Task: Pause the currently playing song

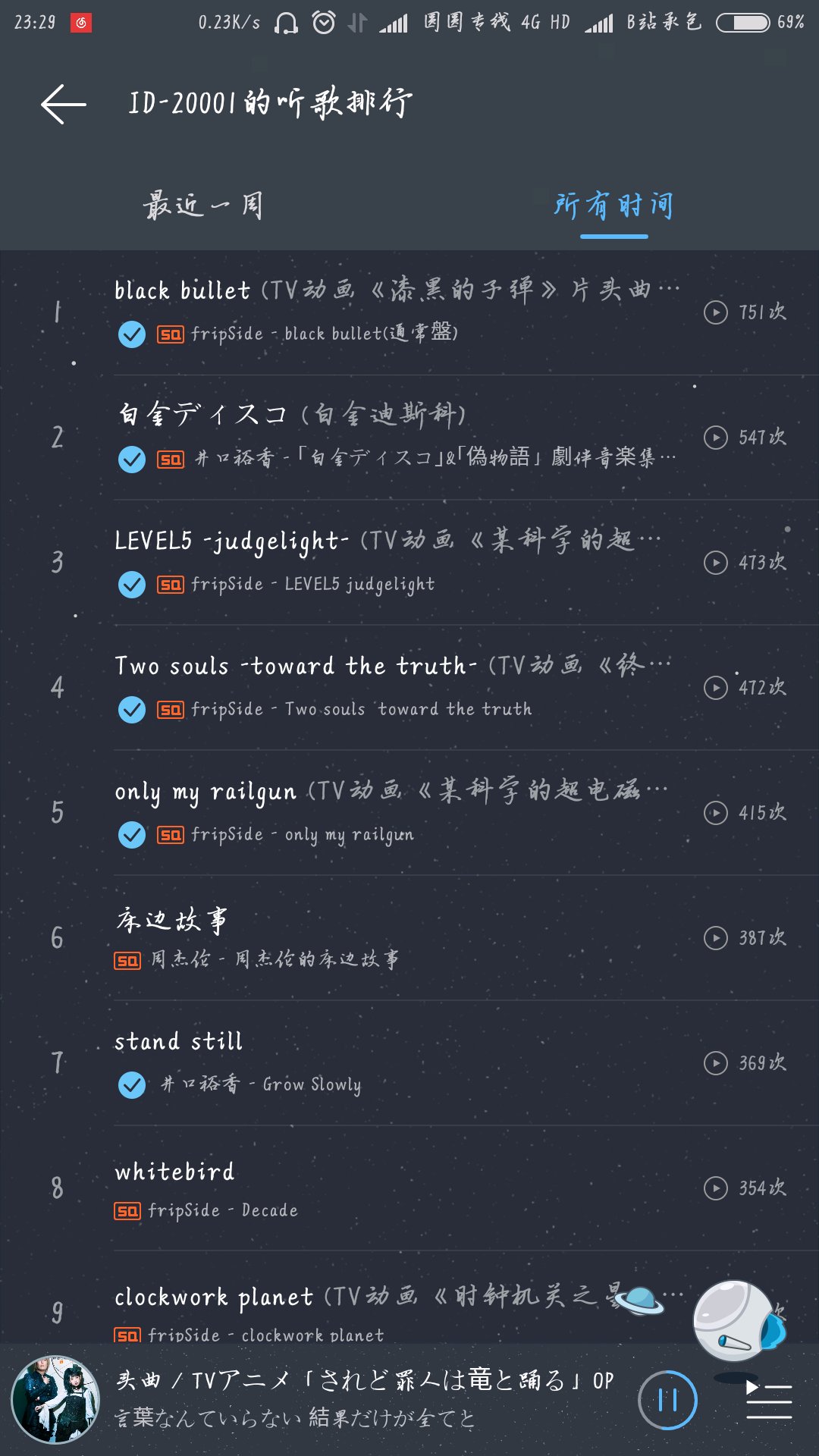Action: click(x=667, y=1400)
